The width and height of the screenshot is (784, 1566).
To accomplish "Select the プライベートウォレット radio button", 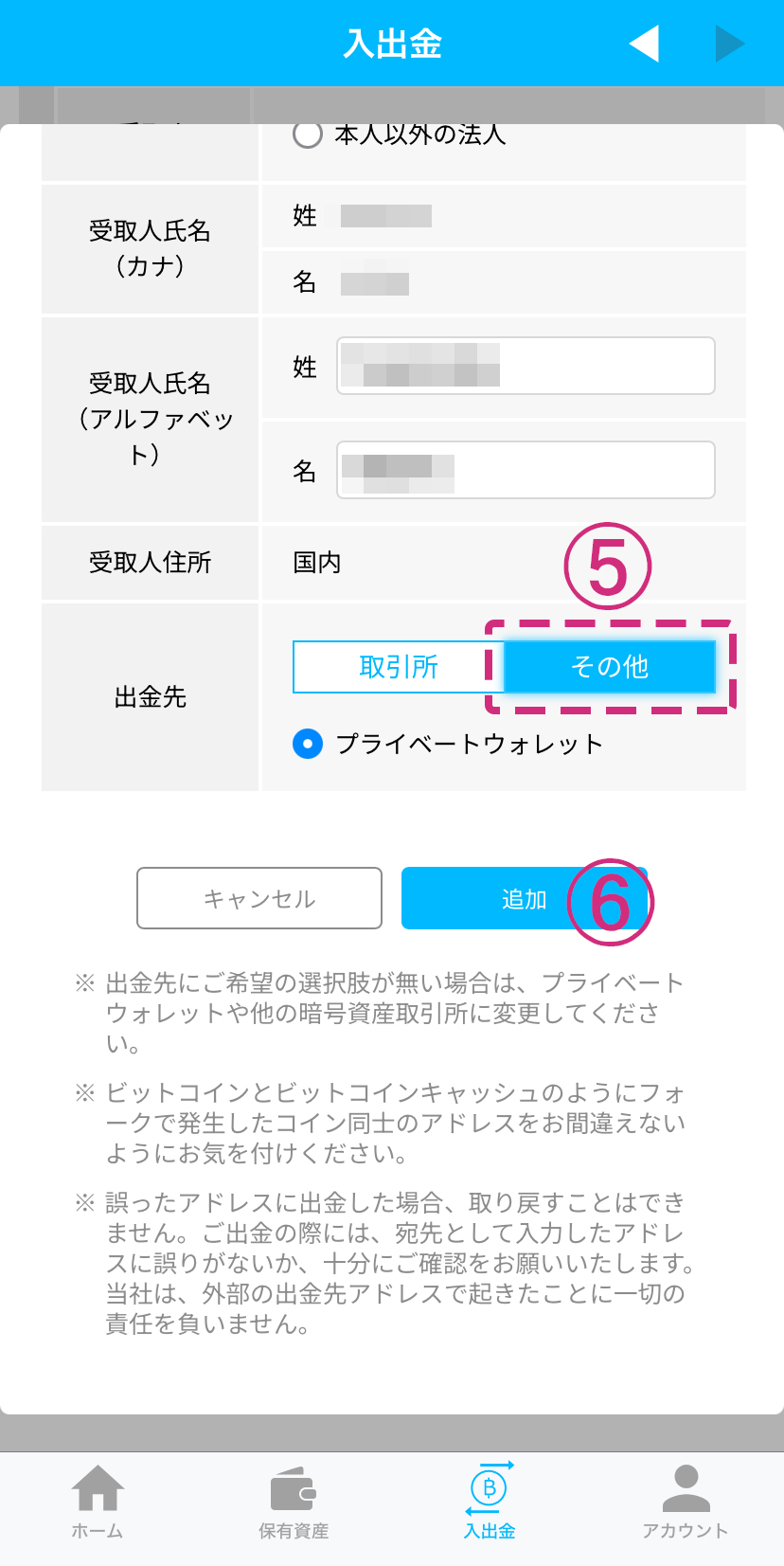I will (308, 744).
